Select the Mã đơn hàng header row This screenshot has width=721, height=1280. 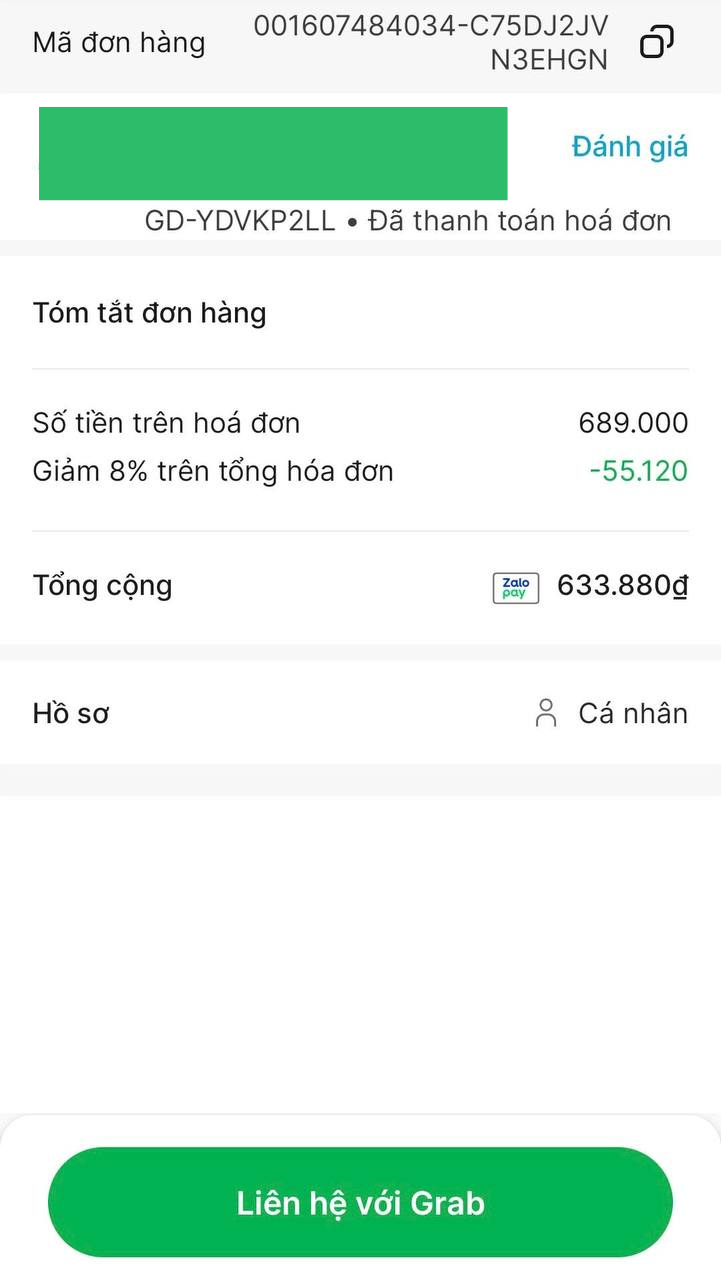(118, 42)
